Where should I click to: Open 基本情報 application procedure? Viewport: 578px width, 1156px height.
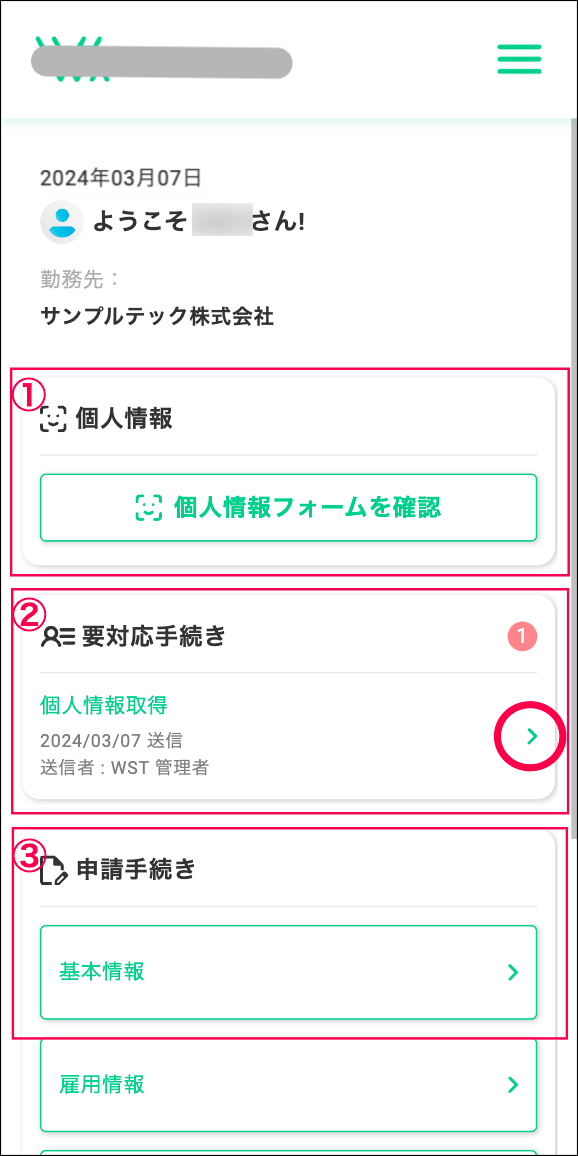point(288,972)
